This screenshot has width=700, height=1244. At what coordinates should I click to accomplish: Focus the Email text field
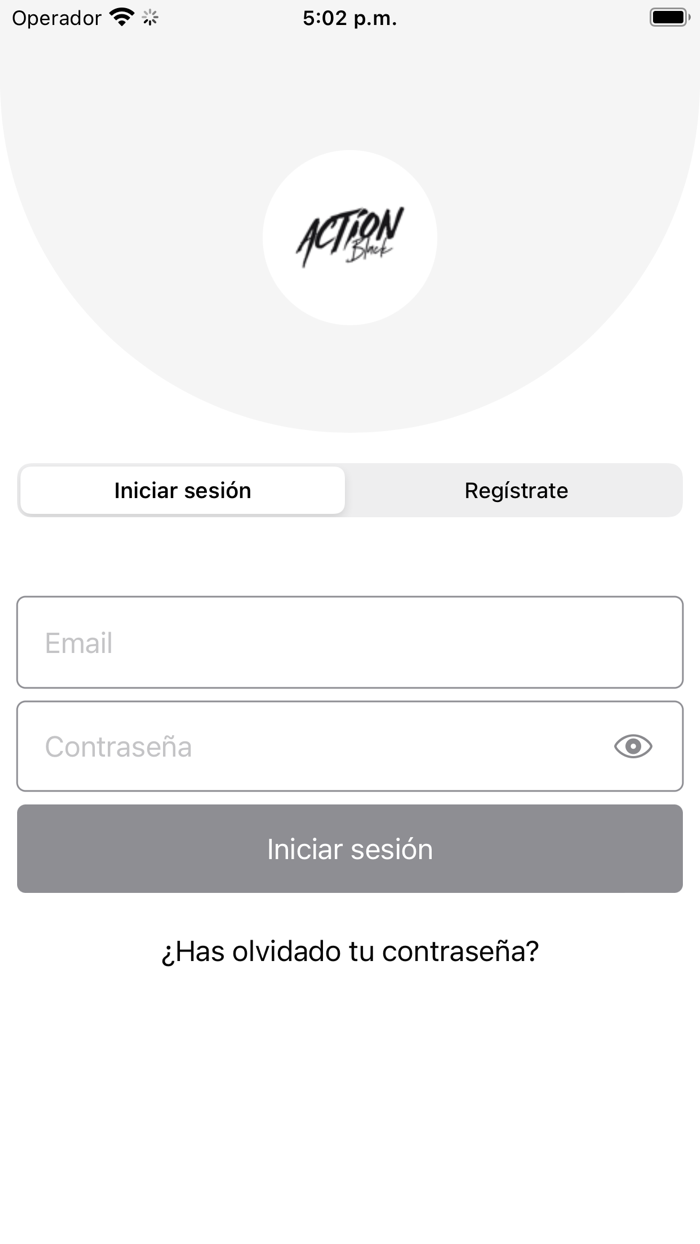pos(350,643)
